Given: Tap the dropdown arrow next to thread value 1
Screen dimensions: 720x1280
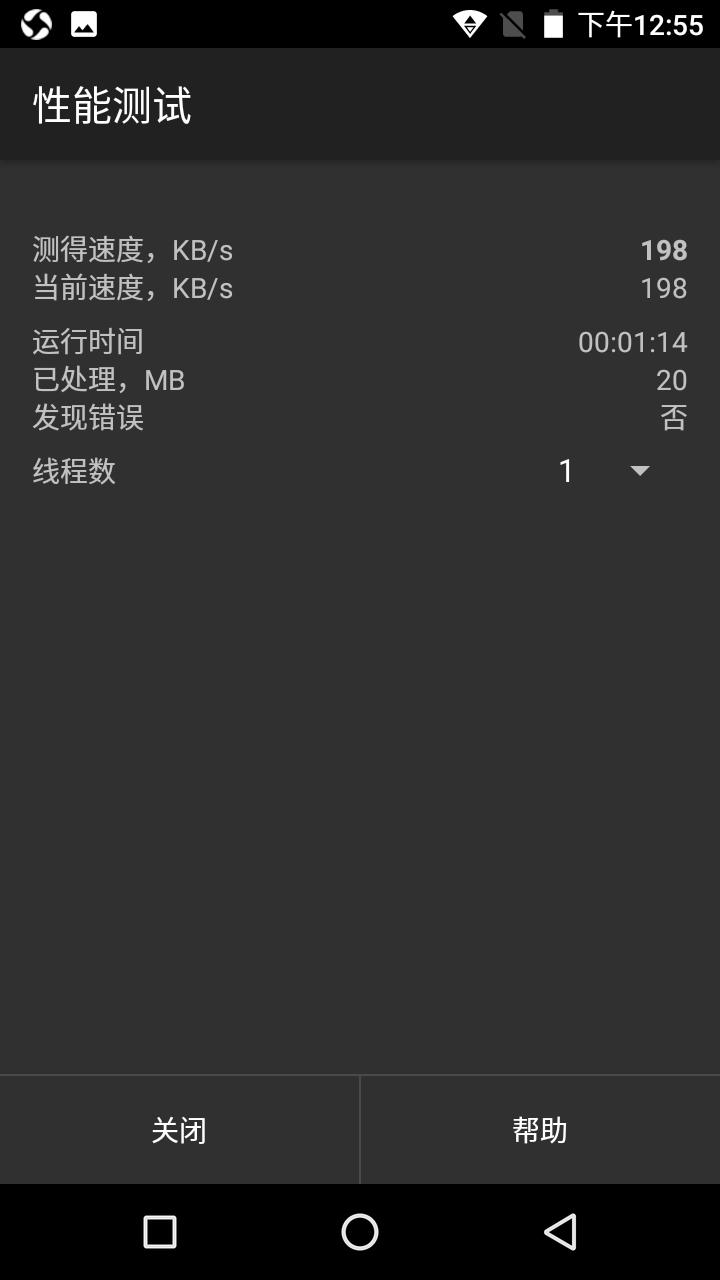Looking at the screenshot, I should 639,470.
